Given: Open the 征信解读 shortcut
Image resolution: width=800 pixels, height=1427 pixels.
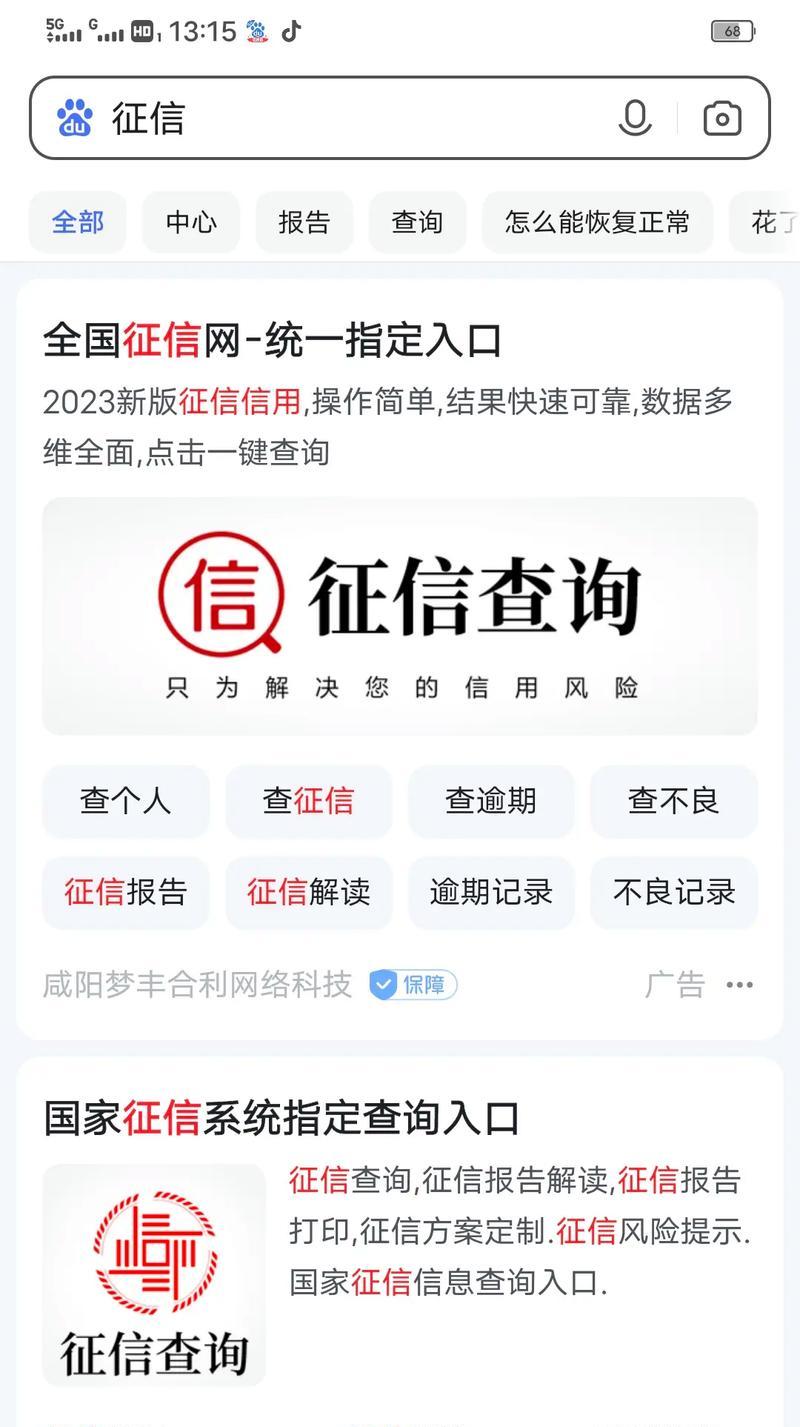Looking at the screenshot, I should [308, 892].
